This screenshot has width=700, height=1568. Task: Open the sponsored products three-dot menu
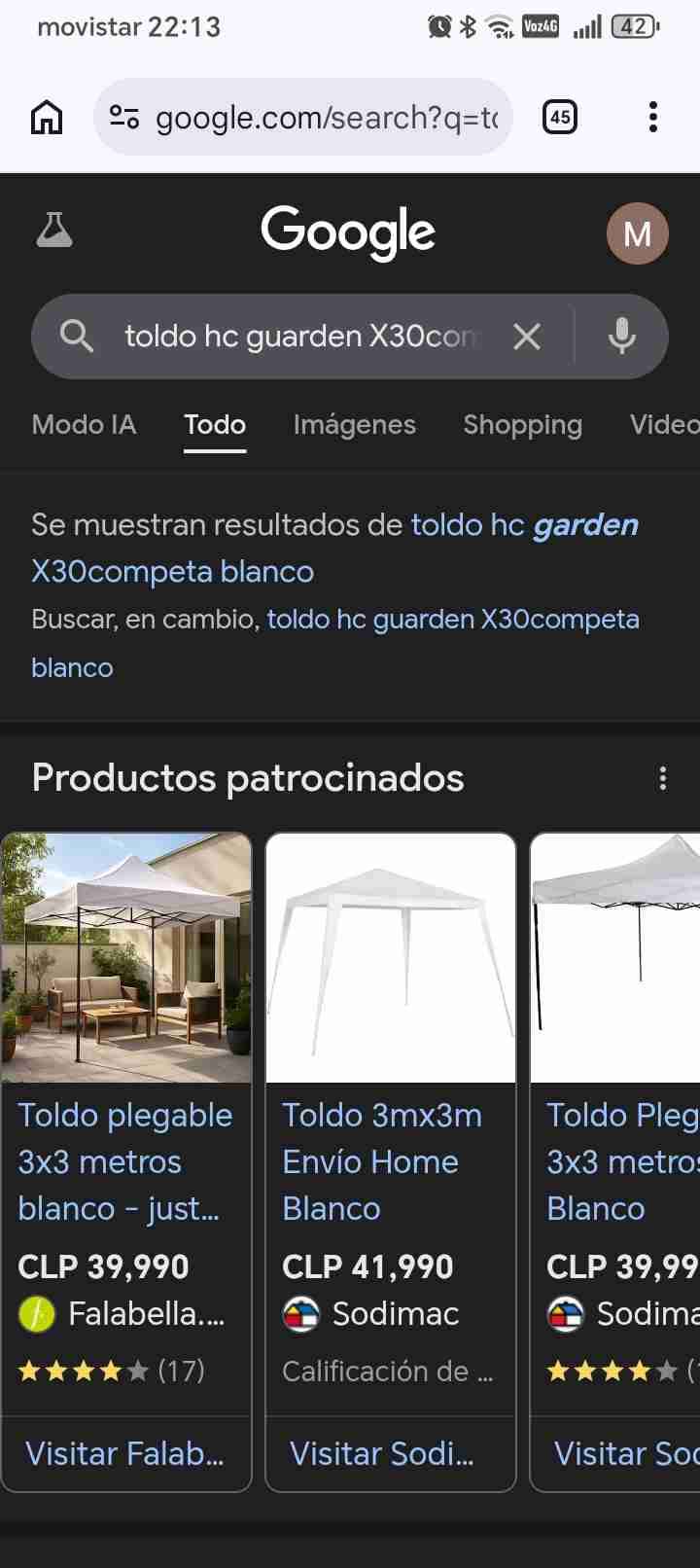[662, 777]
